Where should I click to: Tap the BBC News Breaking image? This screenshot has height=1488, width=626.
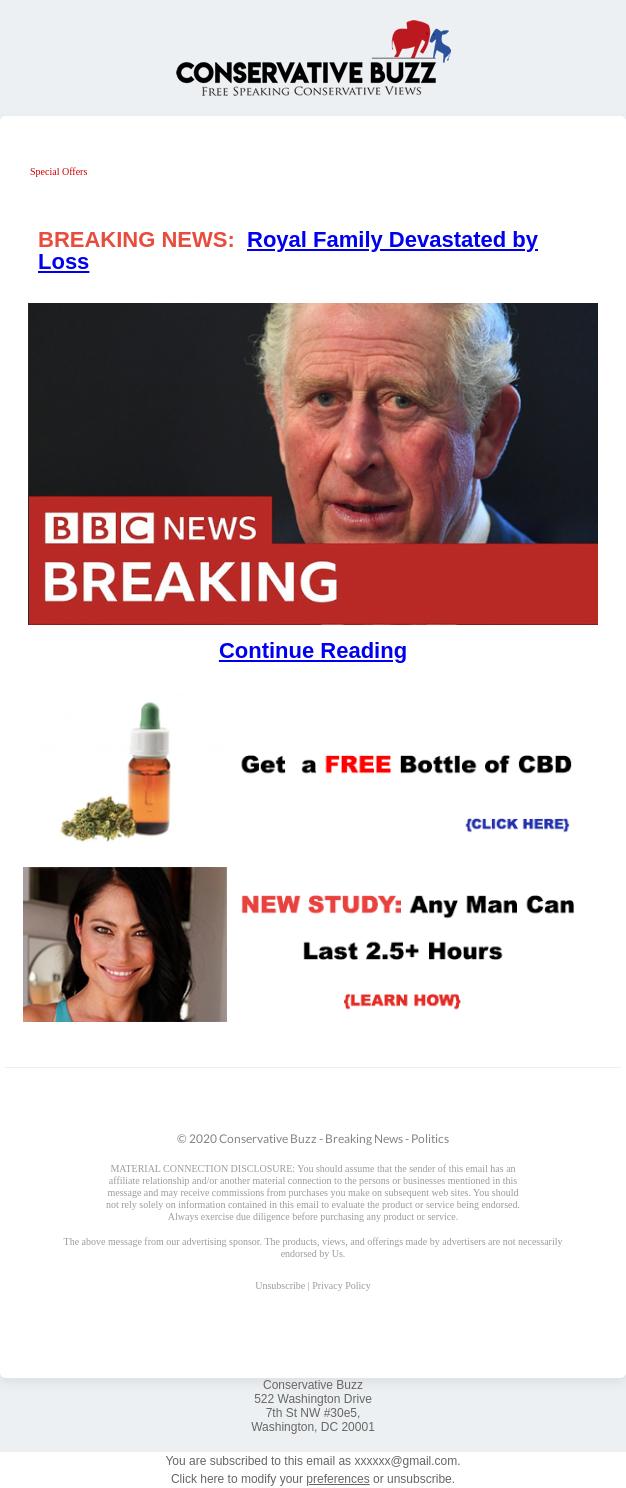[312, 463]
